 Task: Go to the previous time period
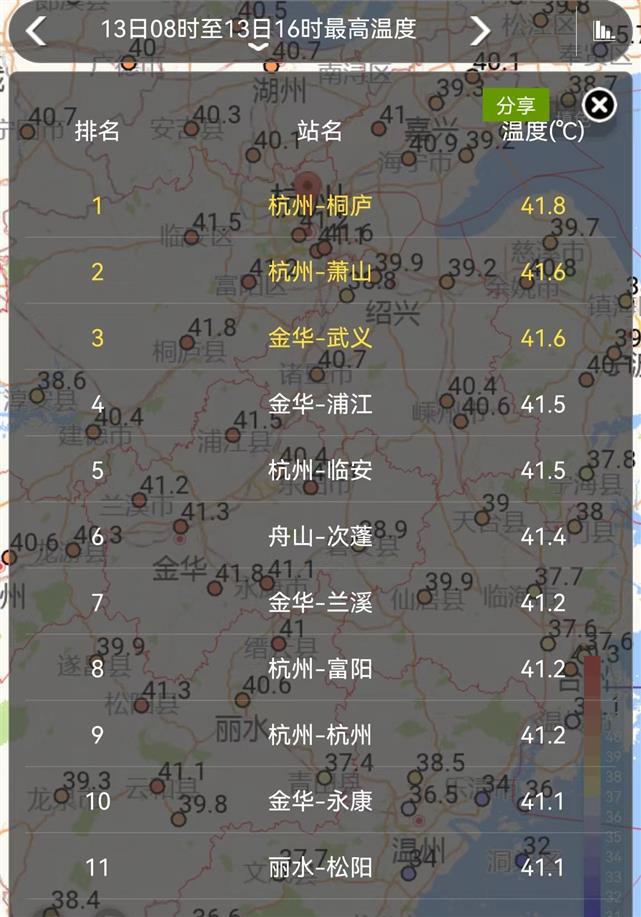tap(36, 30)
